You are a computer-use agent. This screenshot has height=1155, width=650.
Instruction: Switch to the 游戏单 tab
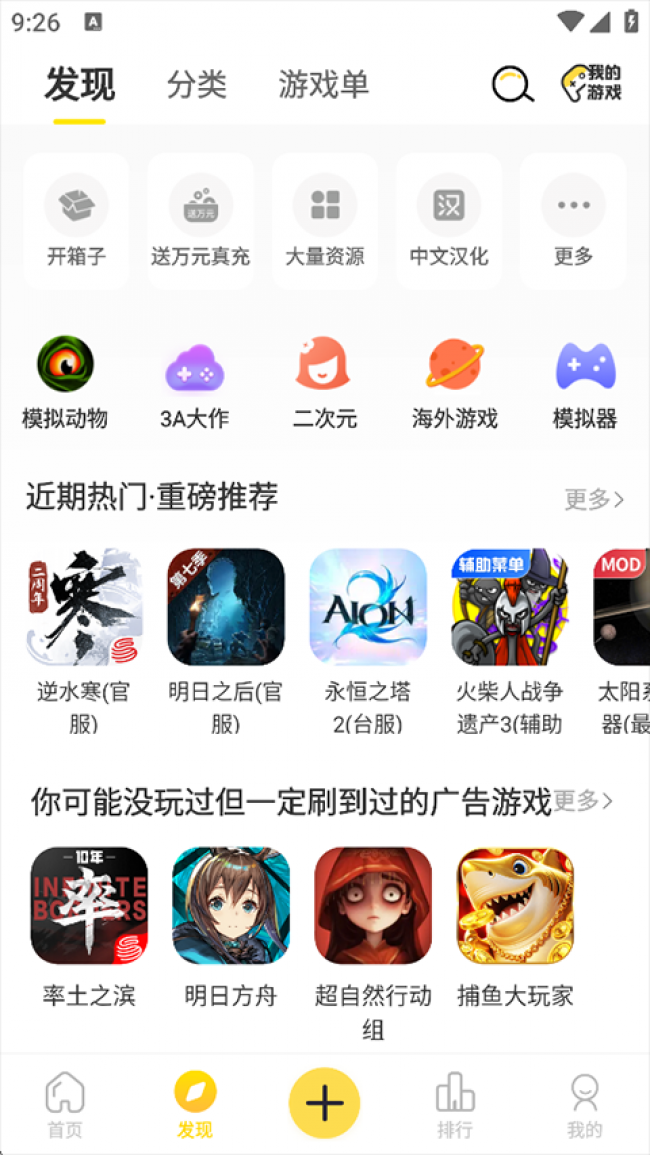(323, 85)
